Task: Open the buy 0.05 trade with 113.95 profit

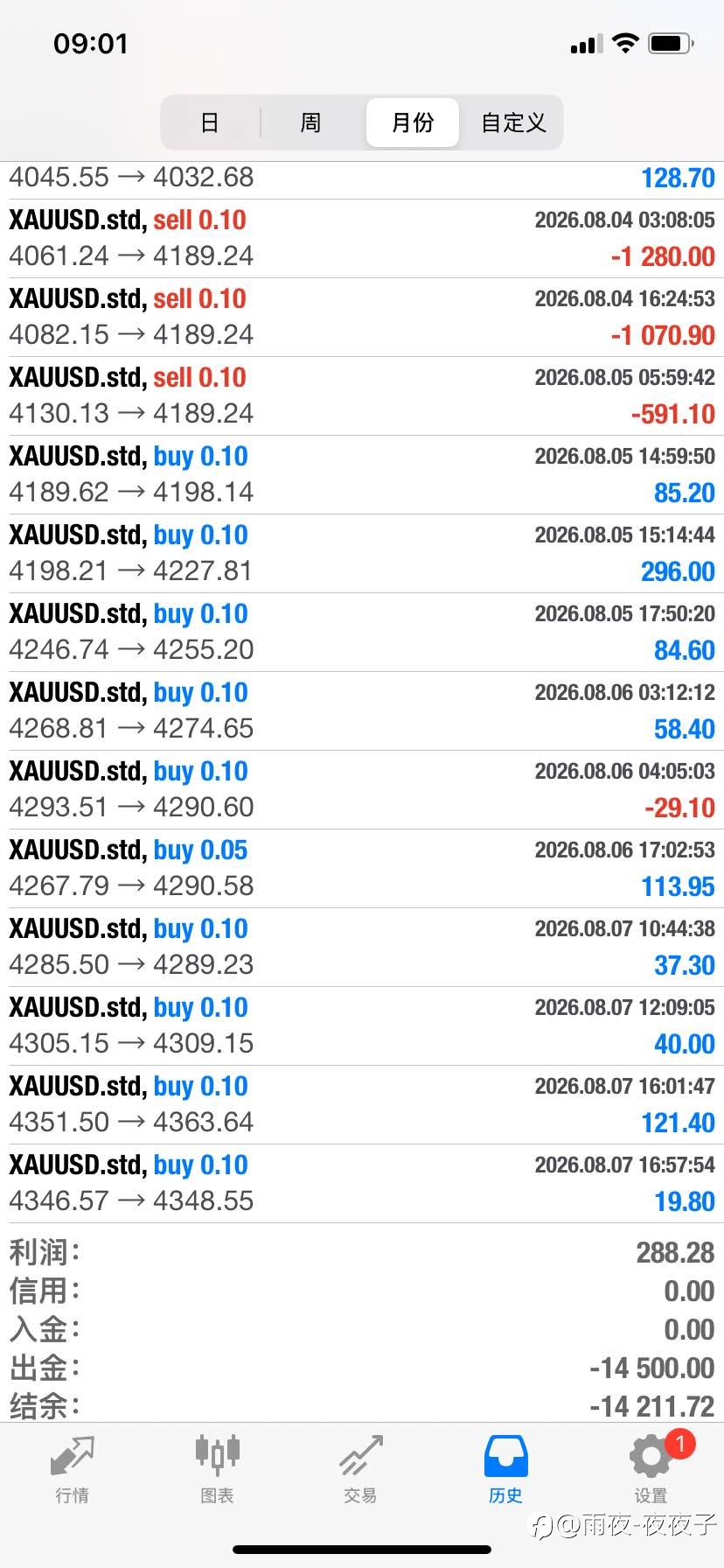Action: 362,868
